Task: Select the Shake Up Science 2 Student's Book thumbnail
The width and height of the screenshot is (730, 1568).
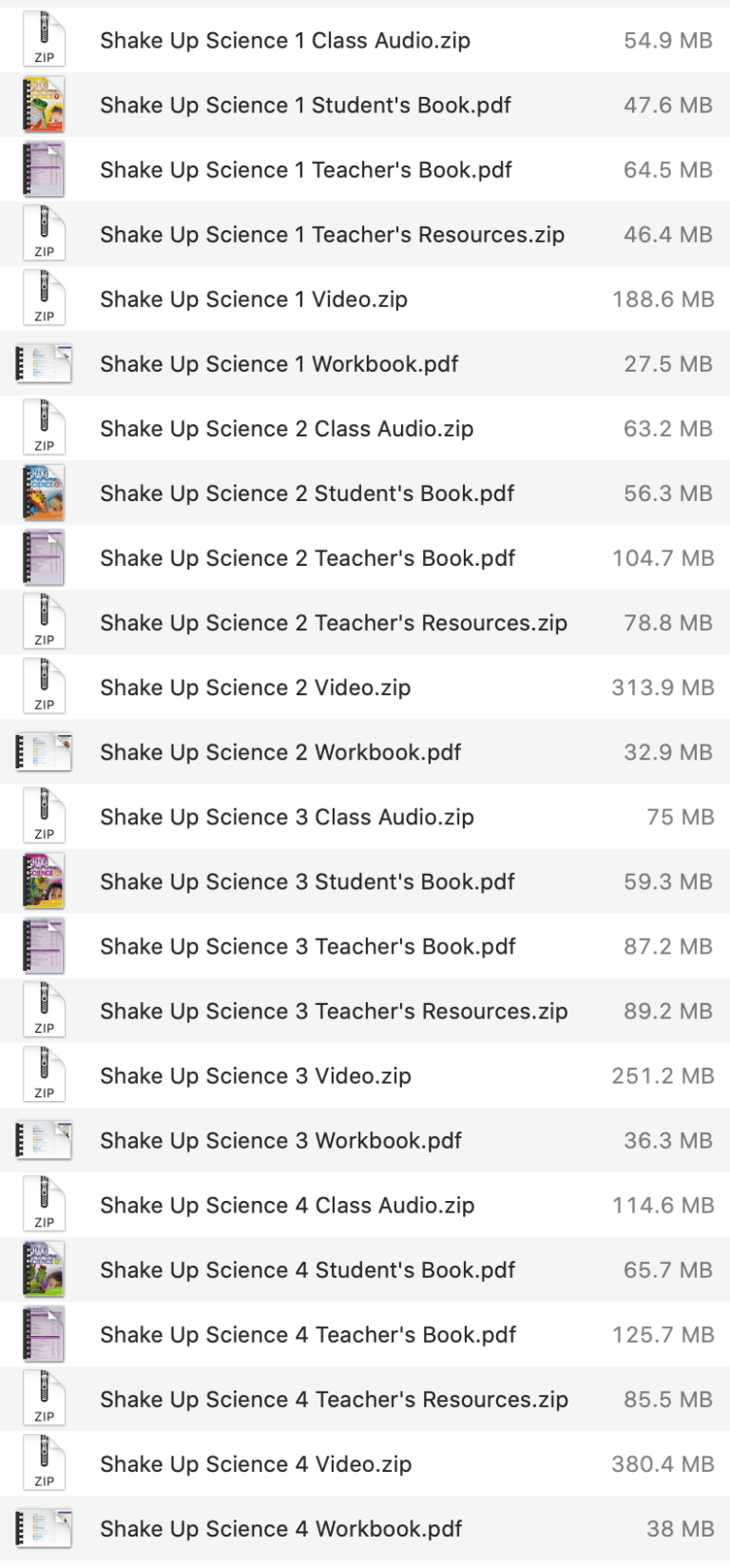Action: pyautogui.click(x=43, y=493)
